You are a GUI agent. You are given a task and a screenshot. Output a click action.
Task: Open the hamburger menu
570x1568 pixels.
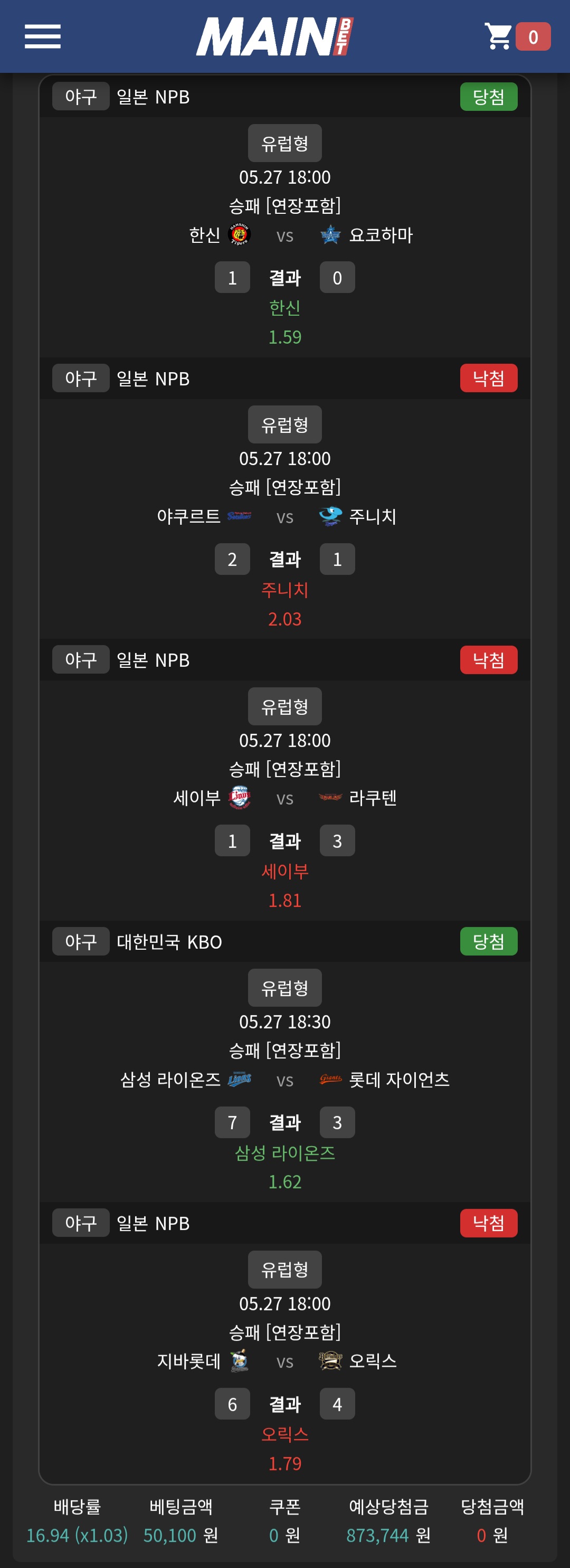click(43, 36)
